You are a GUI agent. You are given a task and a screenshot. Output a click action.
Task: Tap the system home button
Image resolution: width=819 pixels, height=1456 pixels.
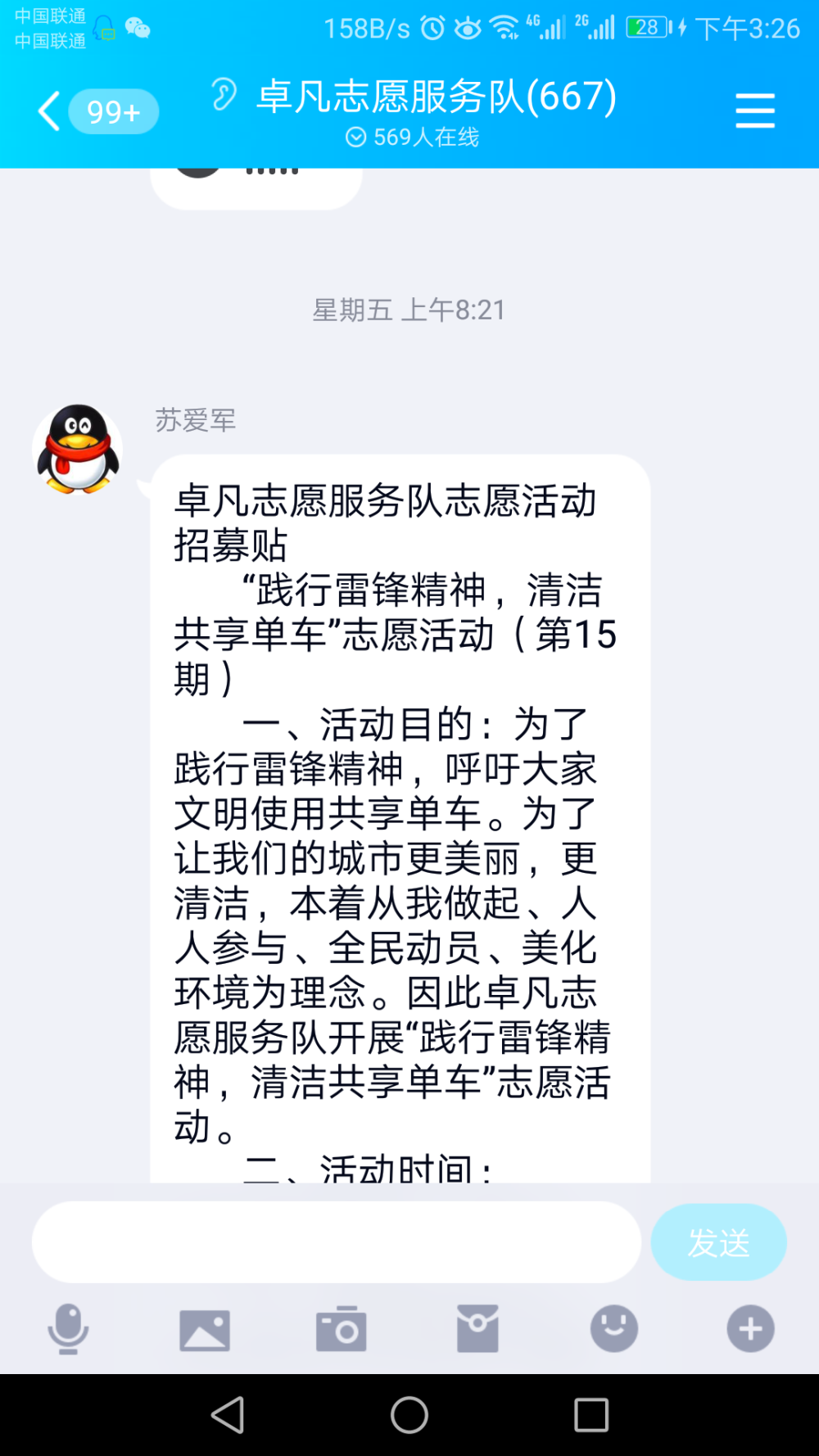[x=409, y=1414]
